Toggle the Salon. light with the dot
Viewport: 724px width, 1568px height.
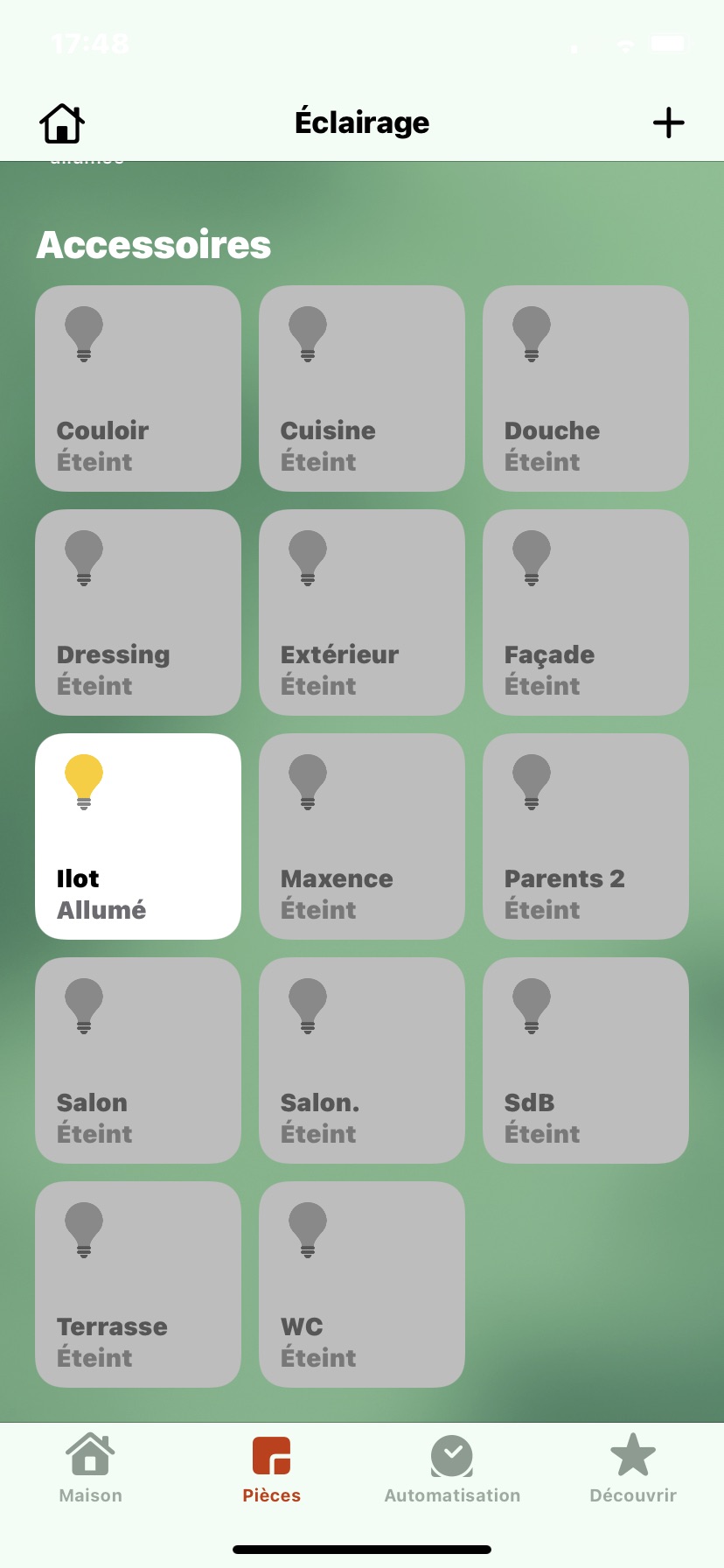coord(362,1060)
